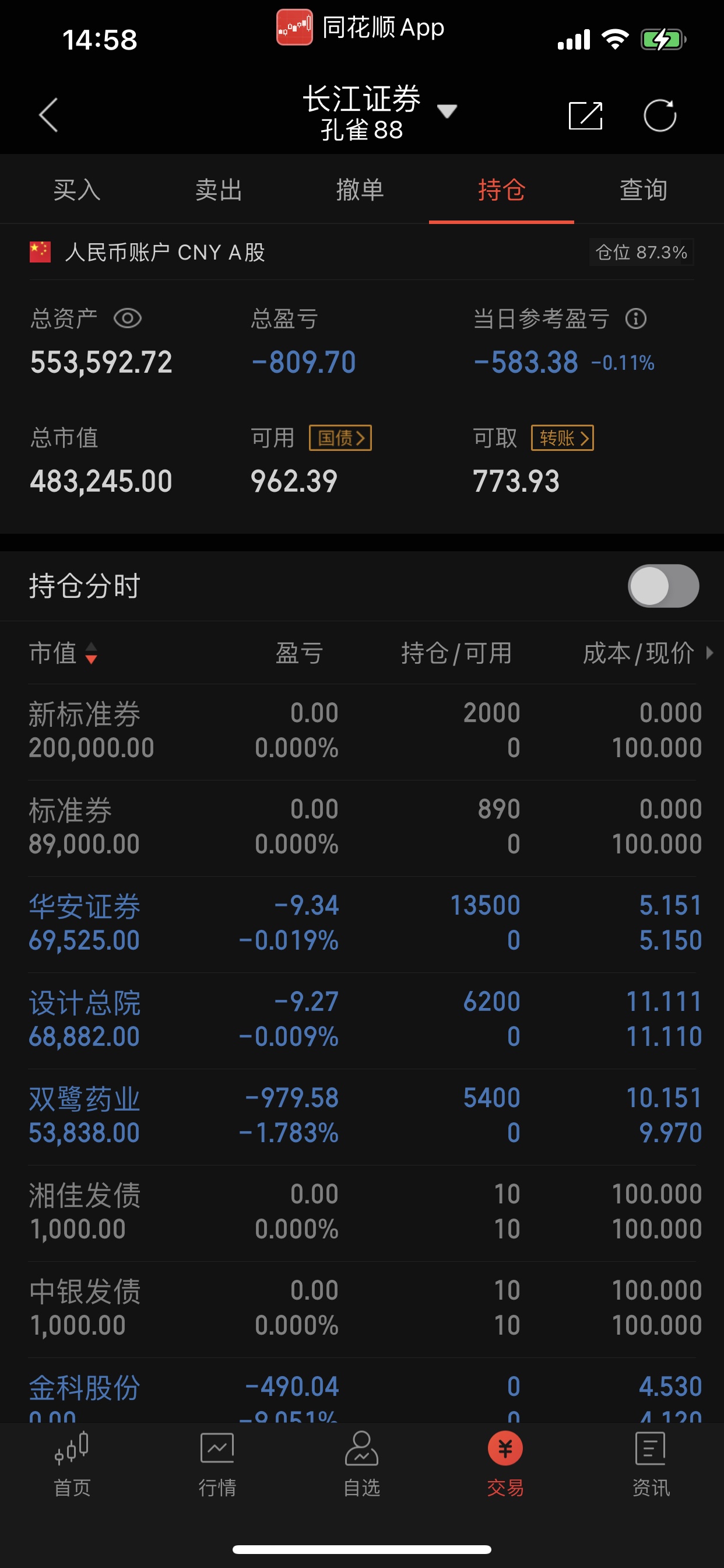Open the 双鹭药业 holding row
Screen dimensions: 724x1568
coord(362,1116)
